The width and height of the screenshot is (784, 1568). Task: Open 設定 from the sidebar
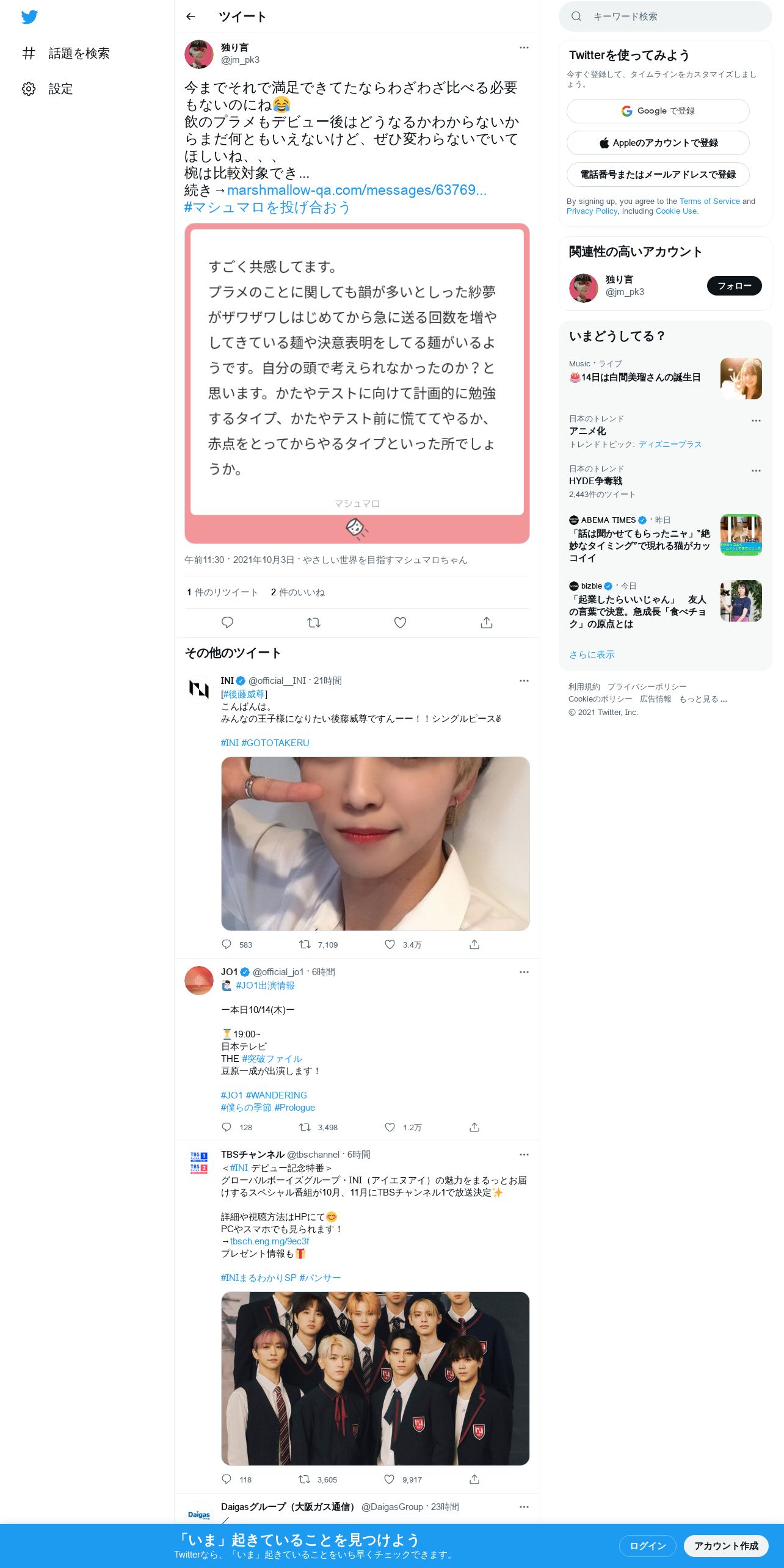click(x=48, y=89)
